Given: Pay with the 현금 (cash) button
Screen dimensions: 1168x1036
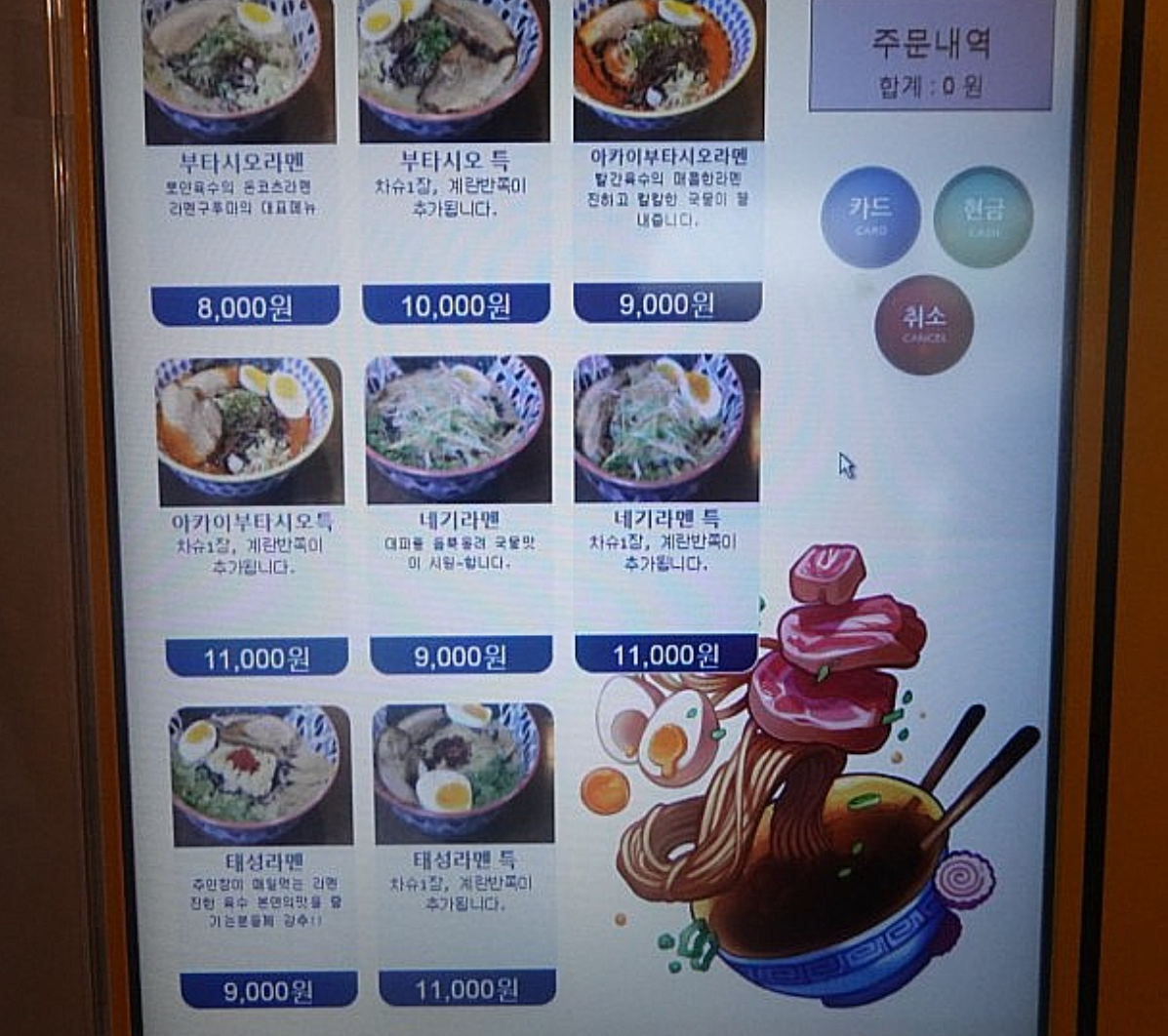Looking at the screenshot, I should click(983, 217).
